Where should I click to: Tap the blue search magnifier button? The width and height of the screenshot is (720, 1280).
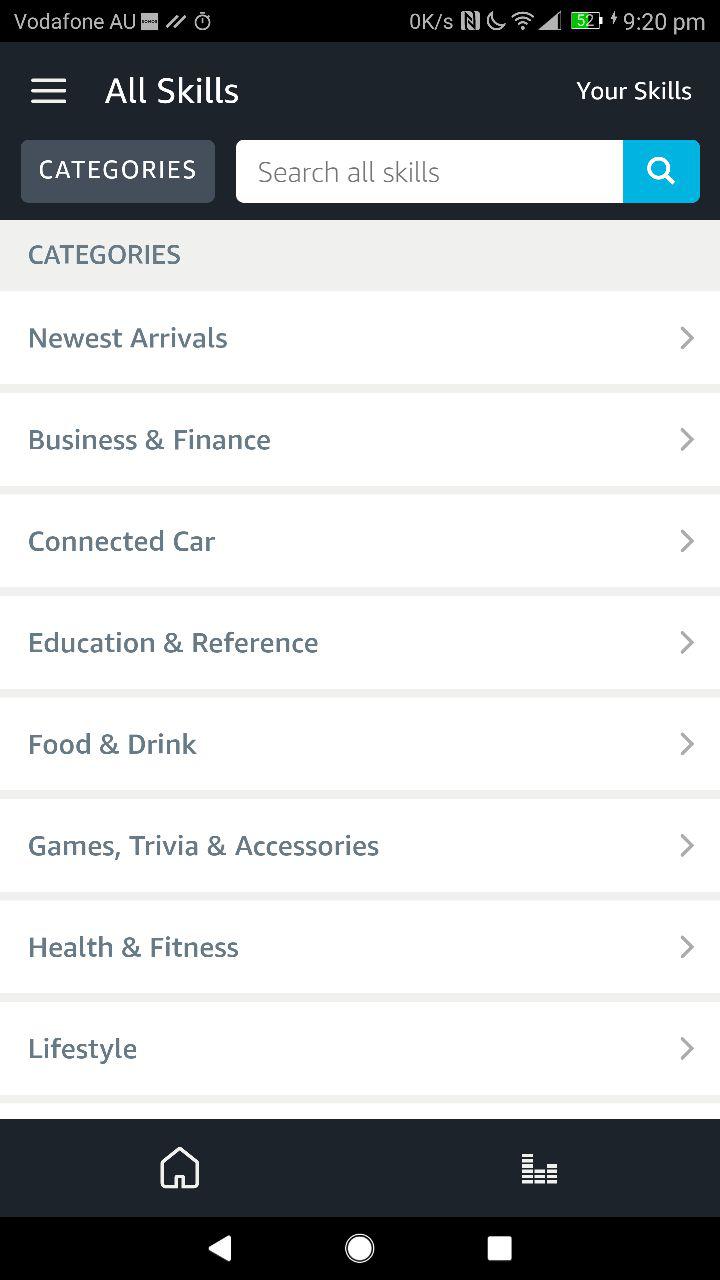[x=661, y=171]
